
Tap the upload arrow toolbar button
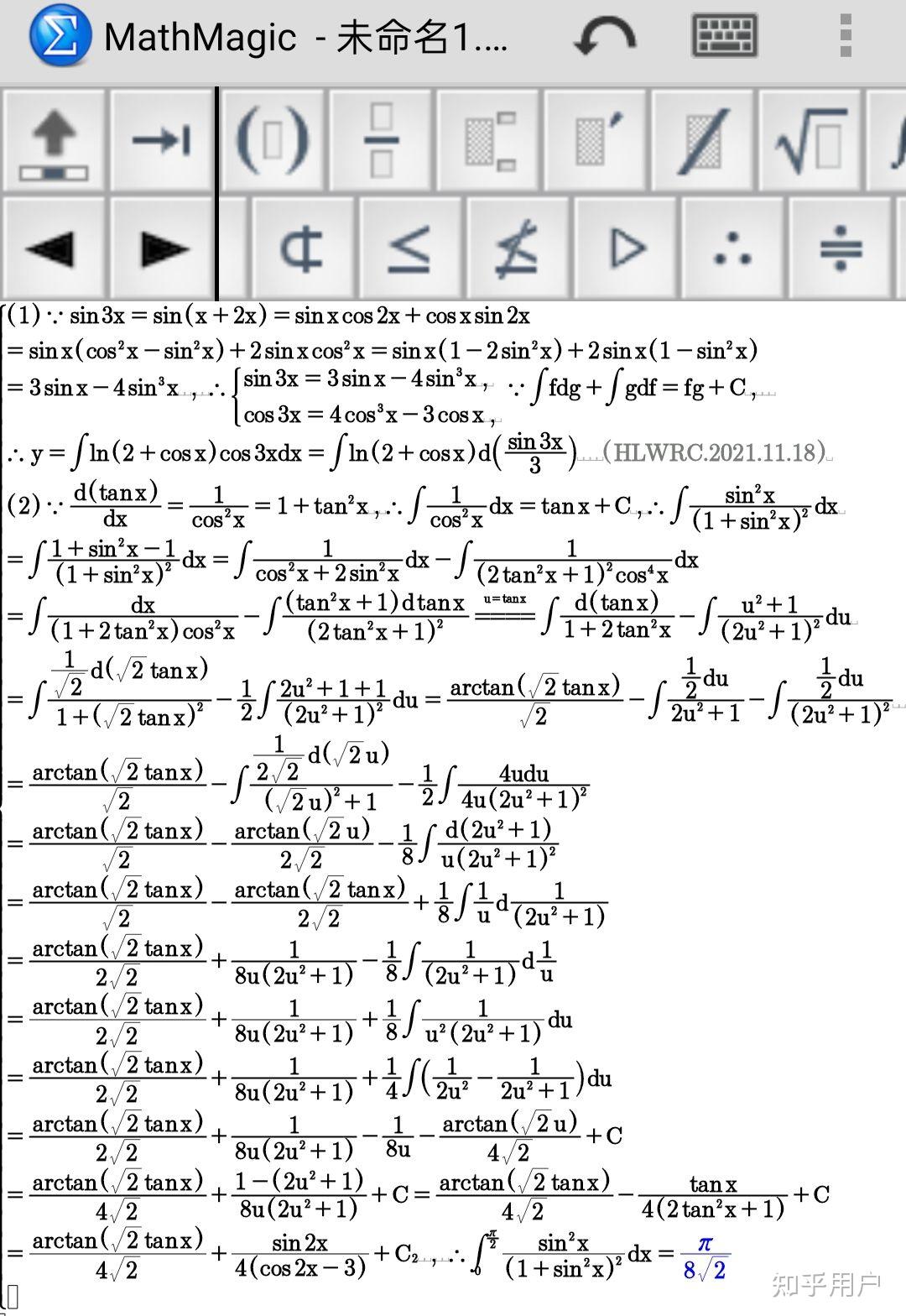pyautogui.click(x=54, y=141)
